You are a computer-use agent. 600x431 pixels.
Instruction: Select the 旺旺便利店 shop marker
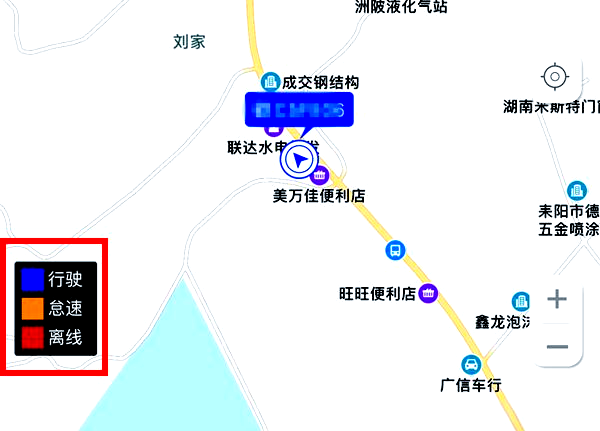(x=428, y=293)
